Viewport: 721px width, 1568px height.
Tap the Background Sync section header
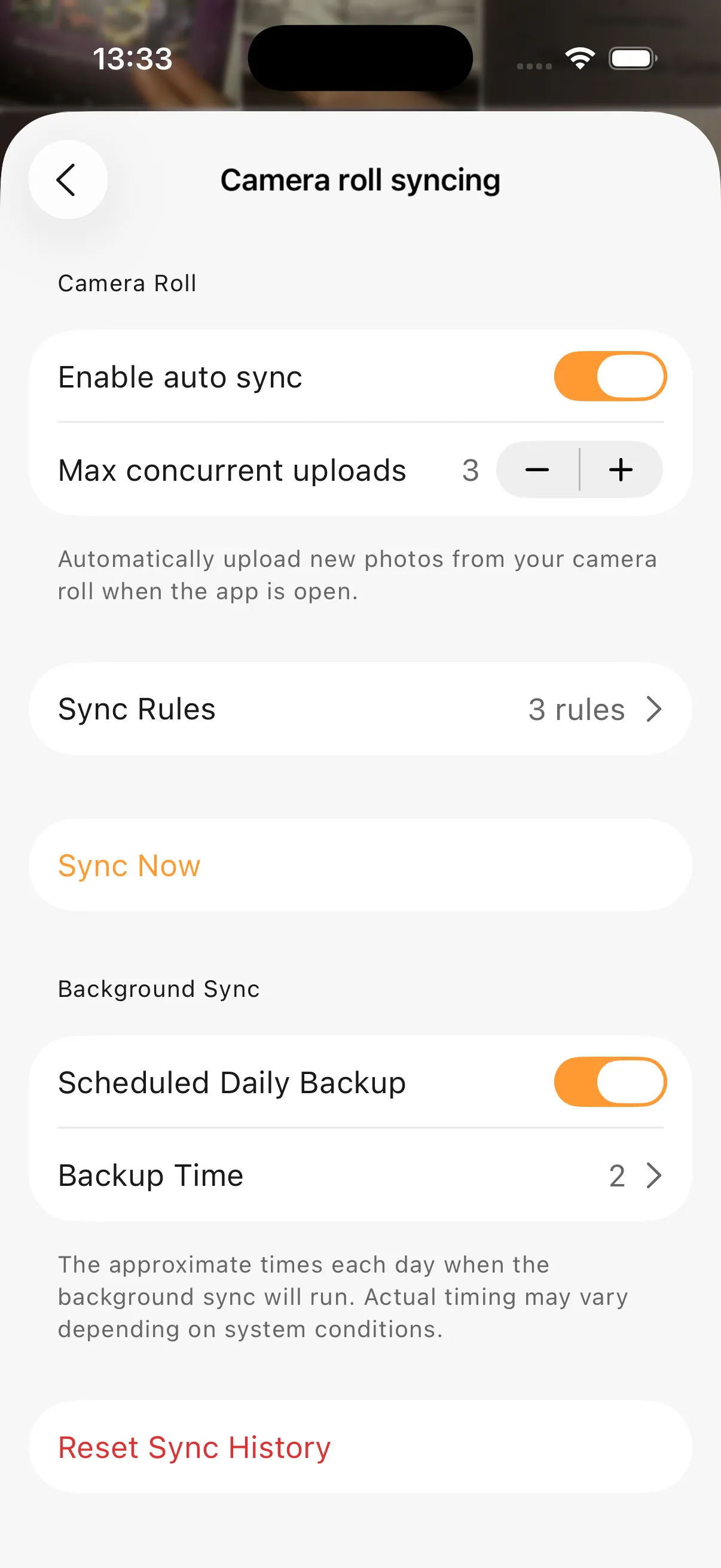coord(158,988)
